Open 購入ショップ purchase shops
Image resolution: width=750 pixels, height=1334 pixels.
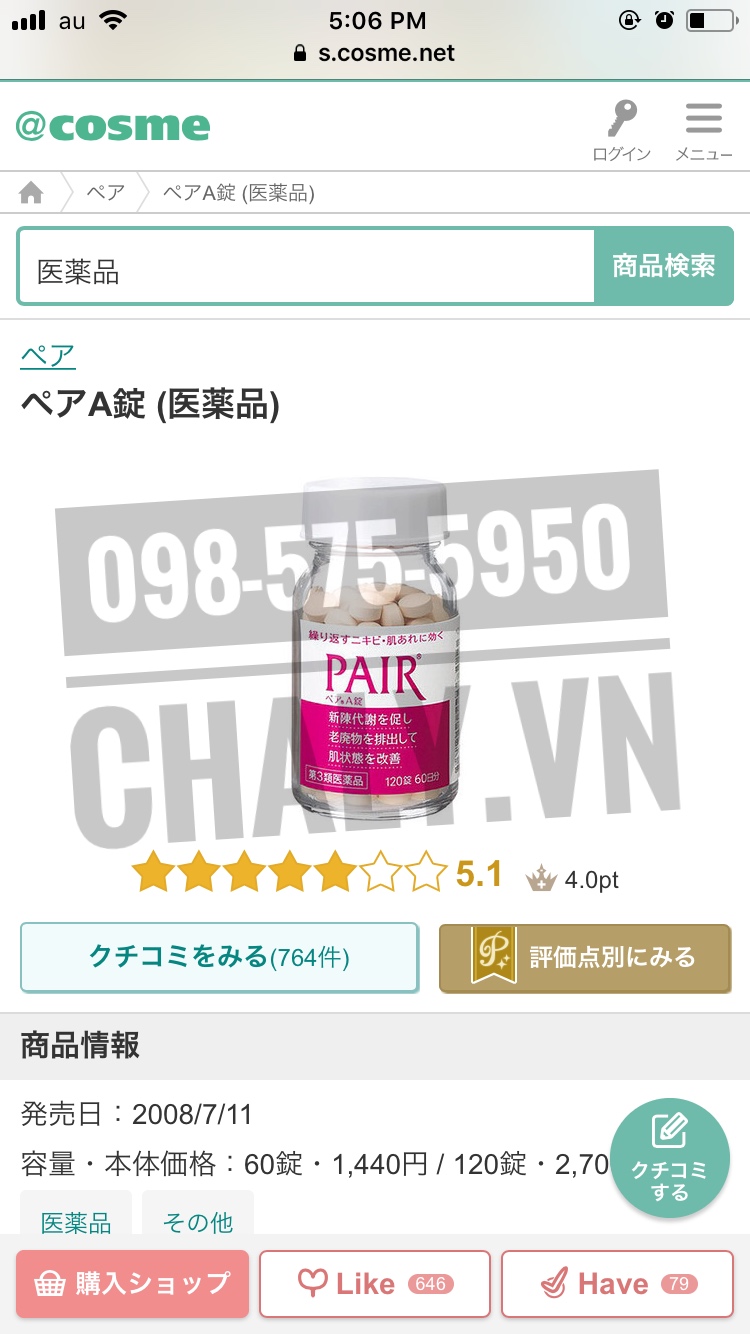point(132,1283)
